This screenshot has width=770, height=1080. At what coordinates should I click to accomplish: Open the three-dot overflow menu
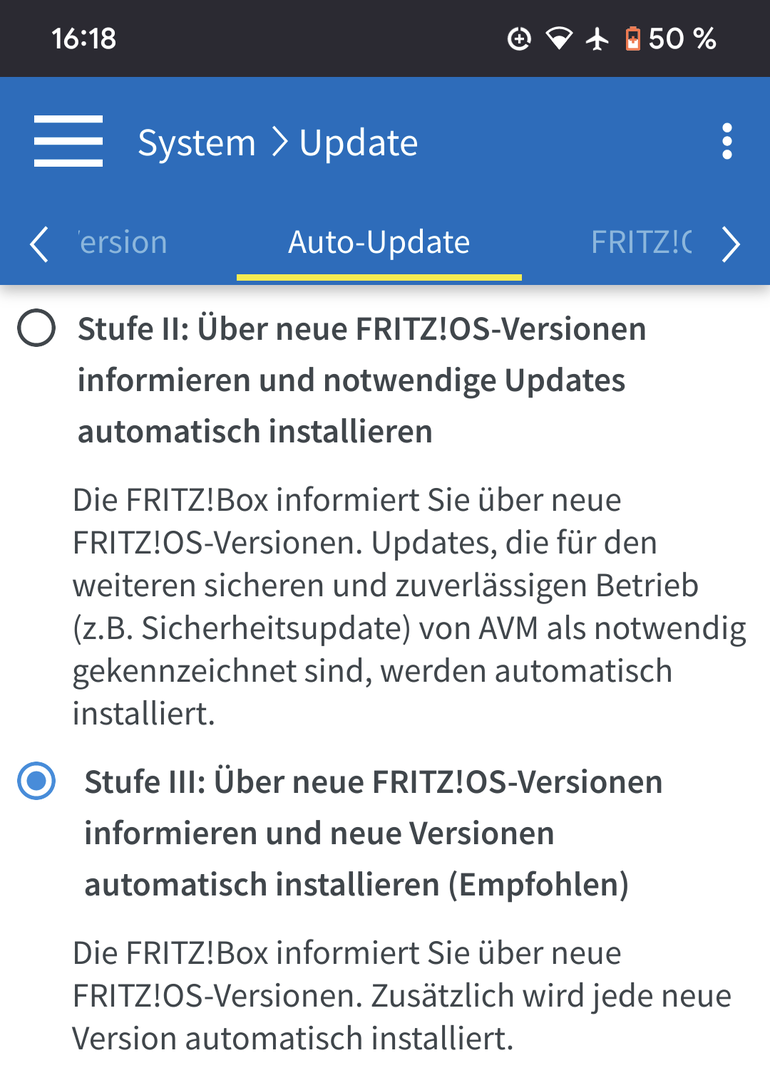tap(727, 142)
